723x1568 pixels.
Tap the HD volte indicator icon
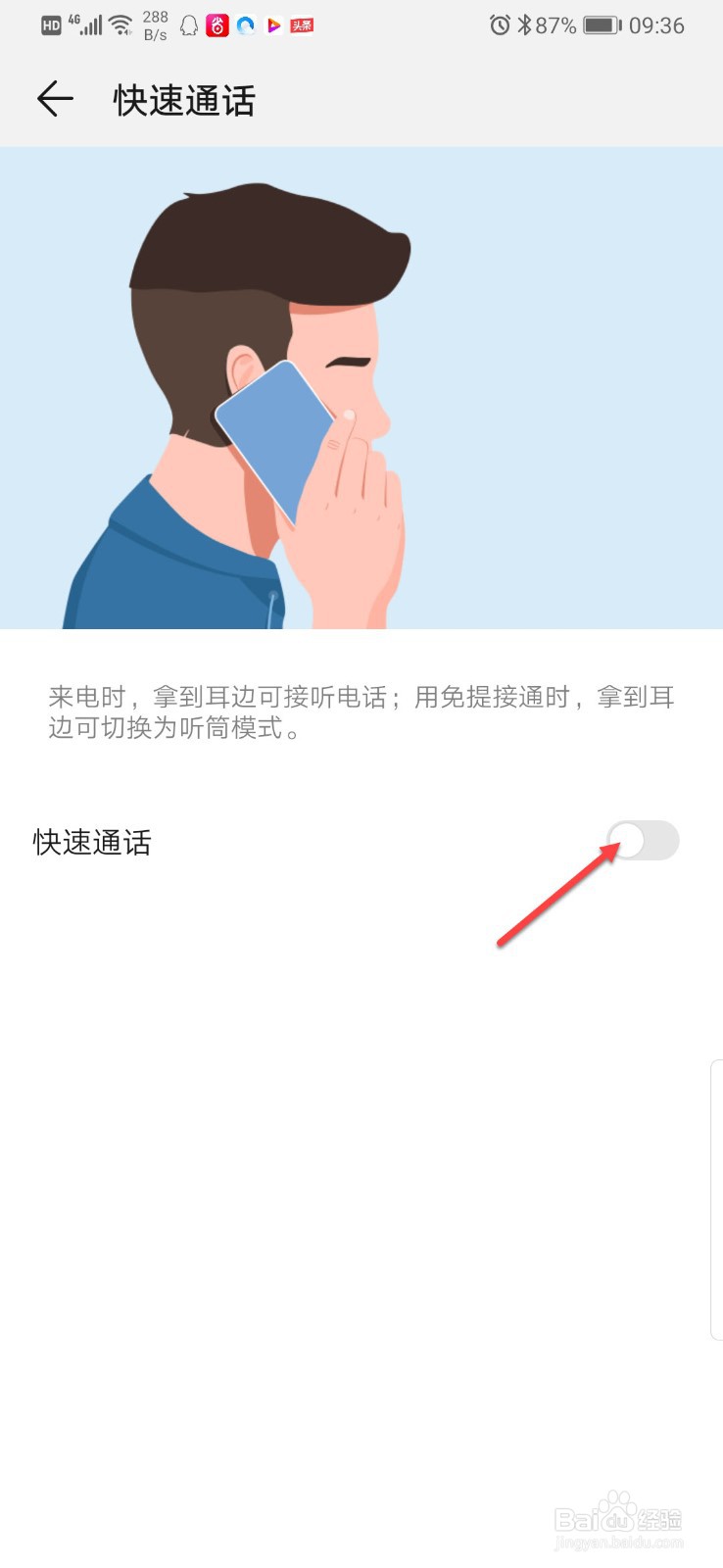coord(50,24)
